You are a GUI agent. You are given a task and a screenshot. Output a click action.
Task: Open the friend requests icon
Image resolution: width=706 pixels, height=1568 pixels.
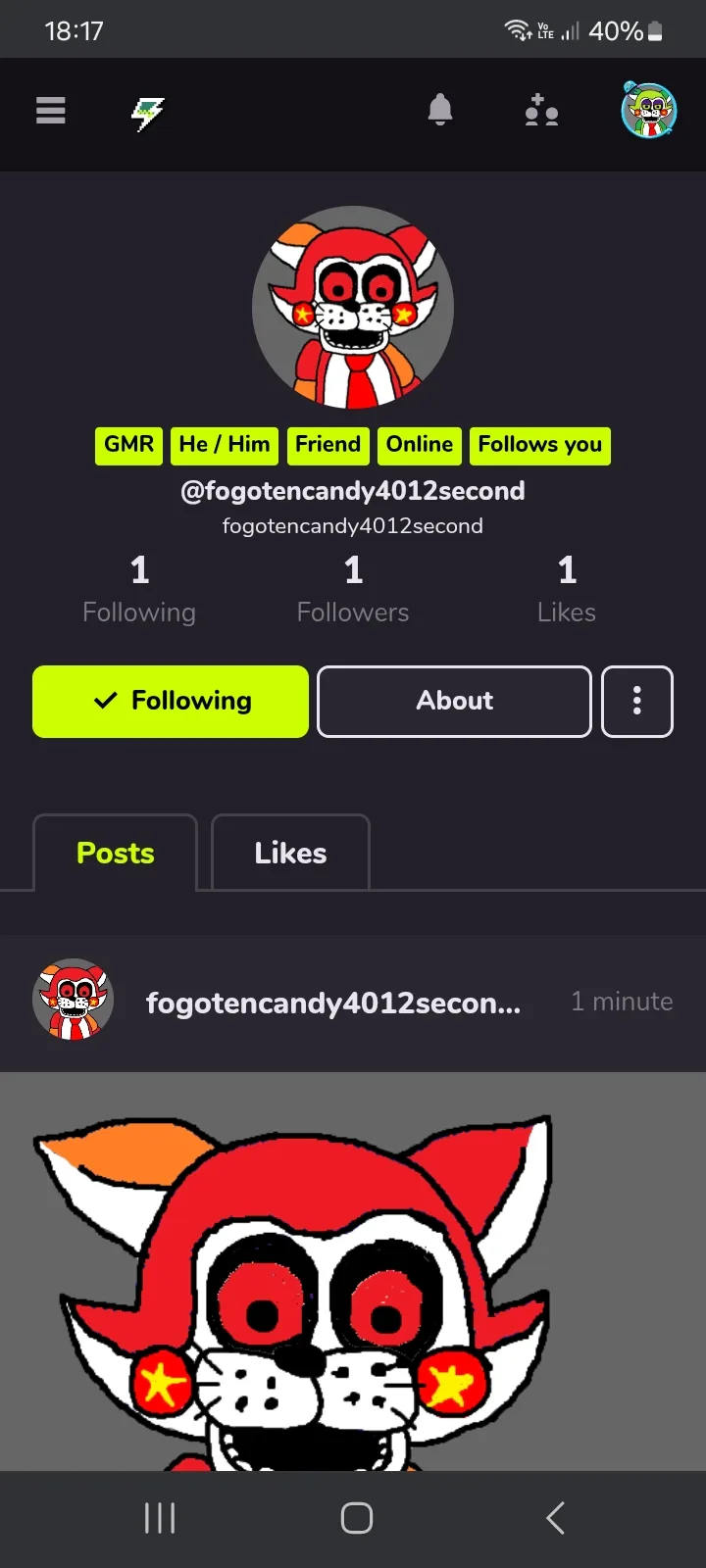(x=540, y=111)
